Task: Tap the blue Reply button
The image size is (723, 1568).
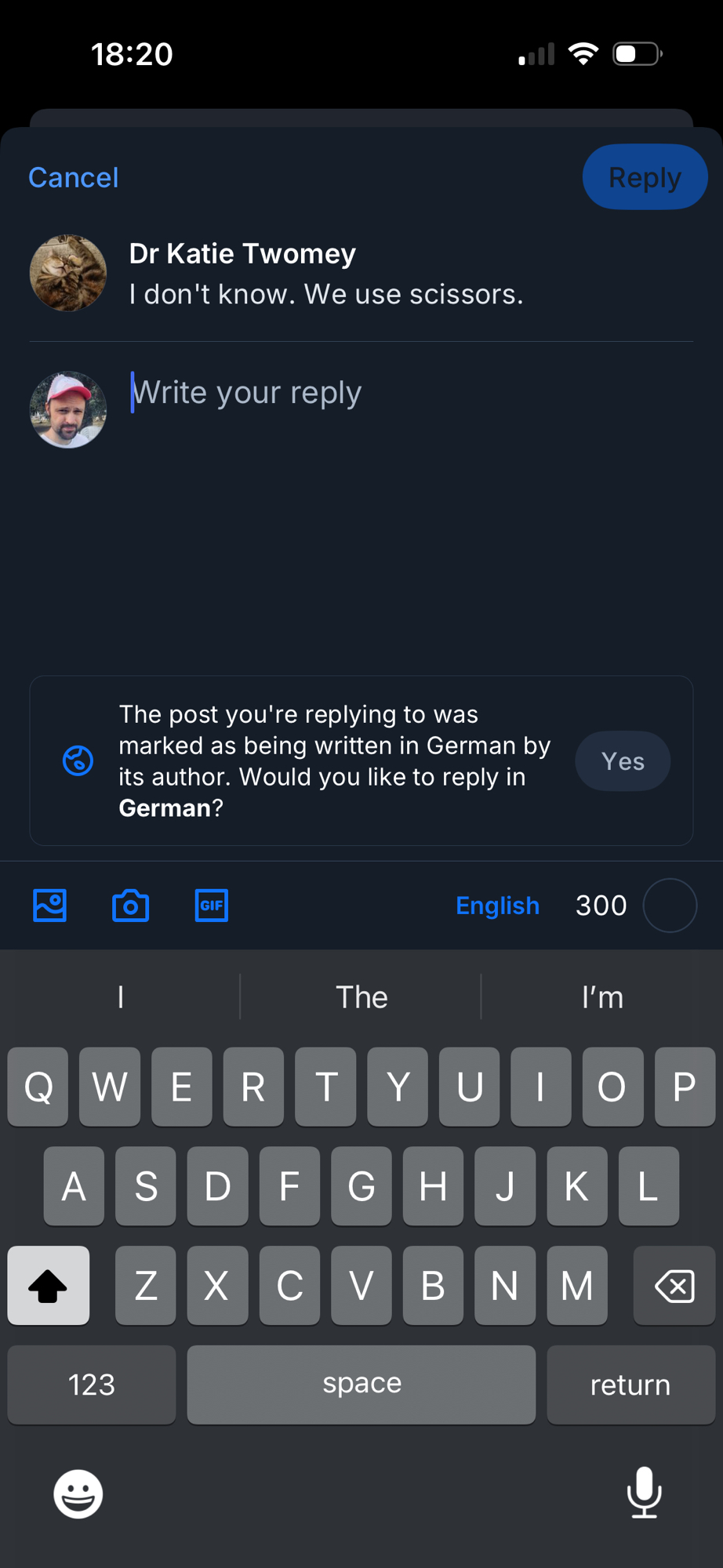Action: [x=645, y=177]
